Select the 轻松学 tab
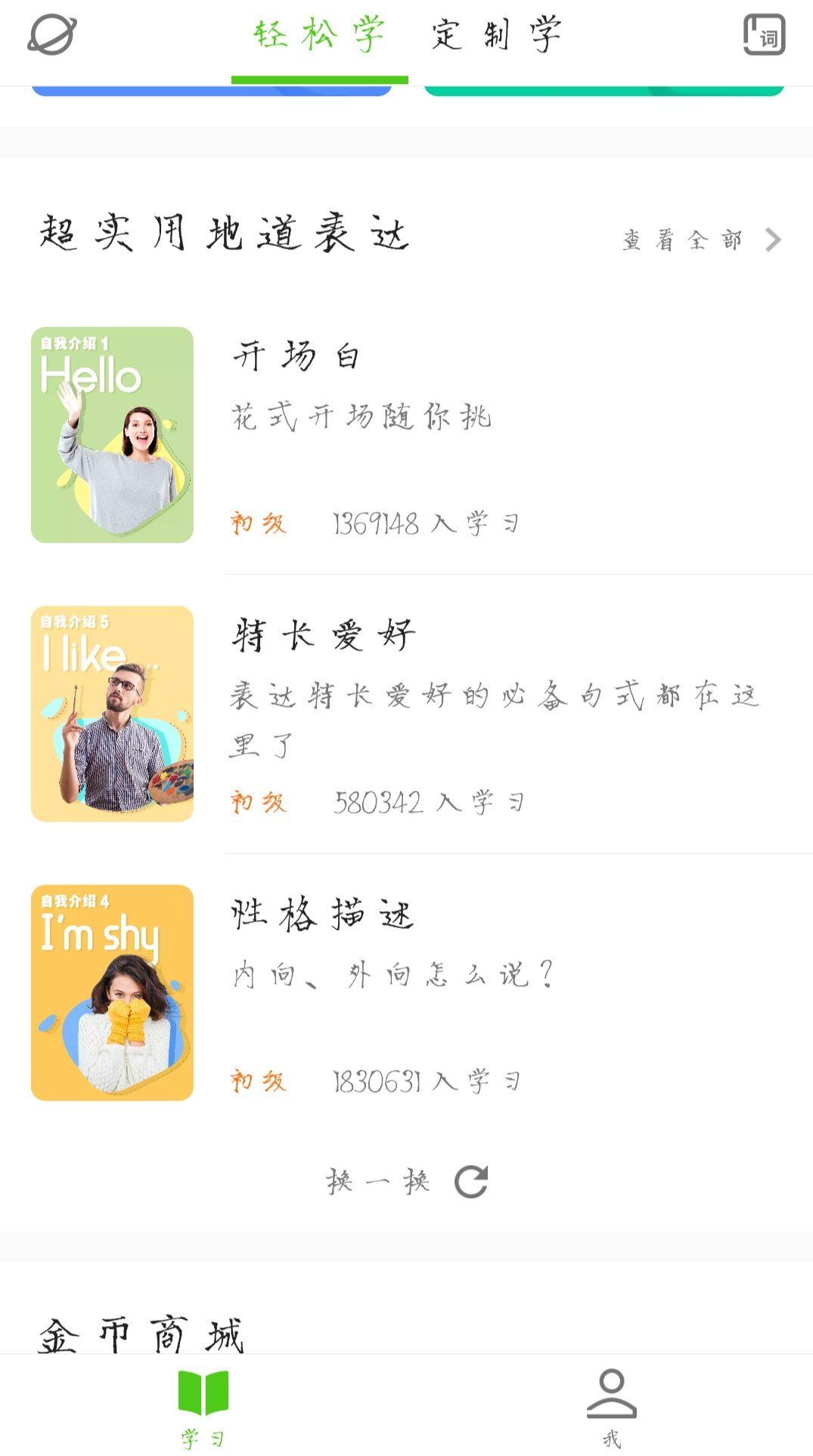 coord(320,35)
